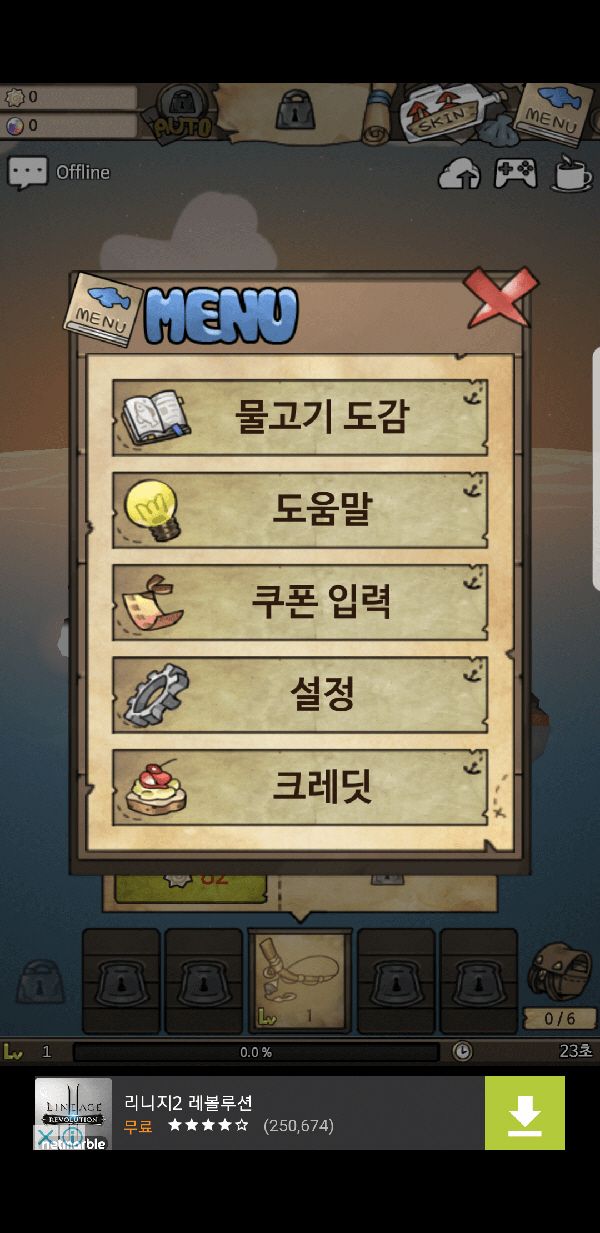View the 크레딧 credits
600x1233 pixels.
pos(300,786)
